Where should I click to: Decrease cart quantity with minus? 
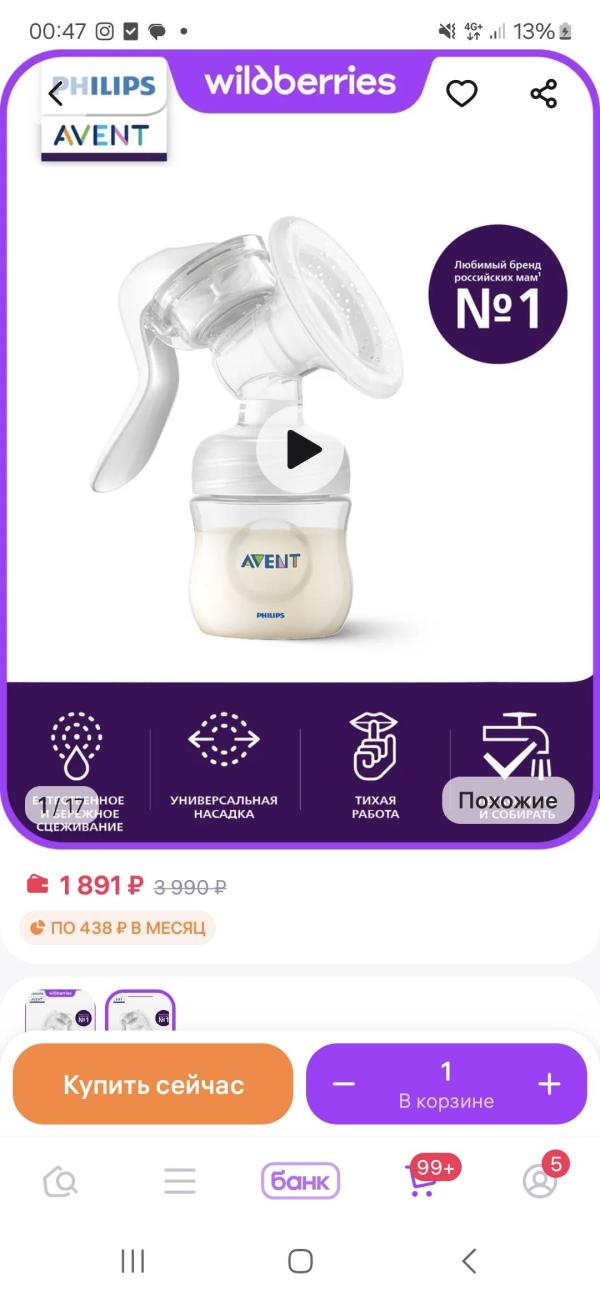point(344,1085)
